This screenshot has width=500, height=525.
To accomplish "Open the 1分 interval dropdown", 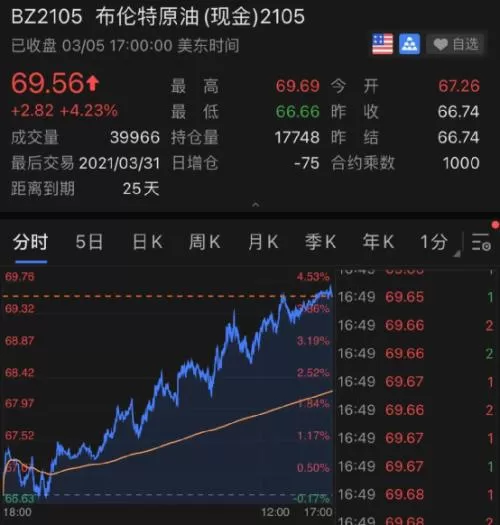I will tap(437, 242).
